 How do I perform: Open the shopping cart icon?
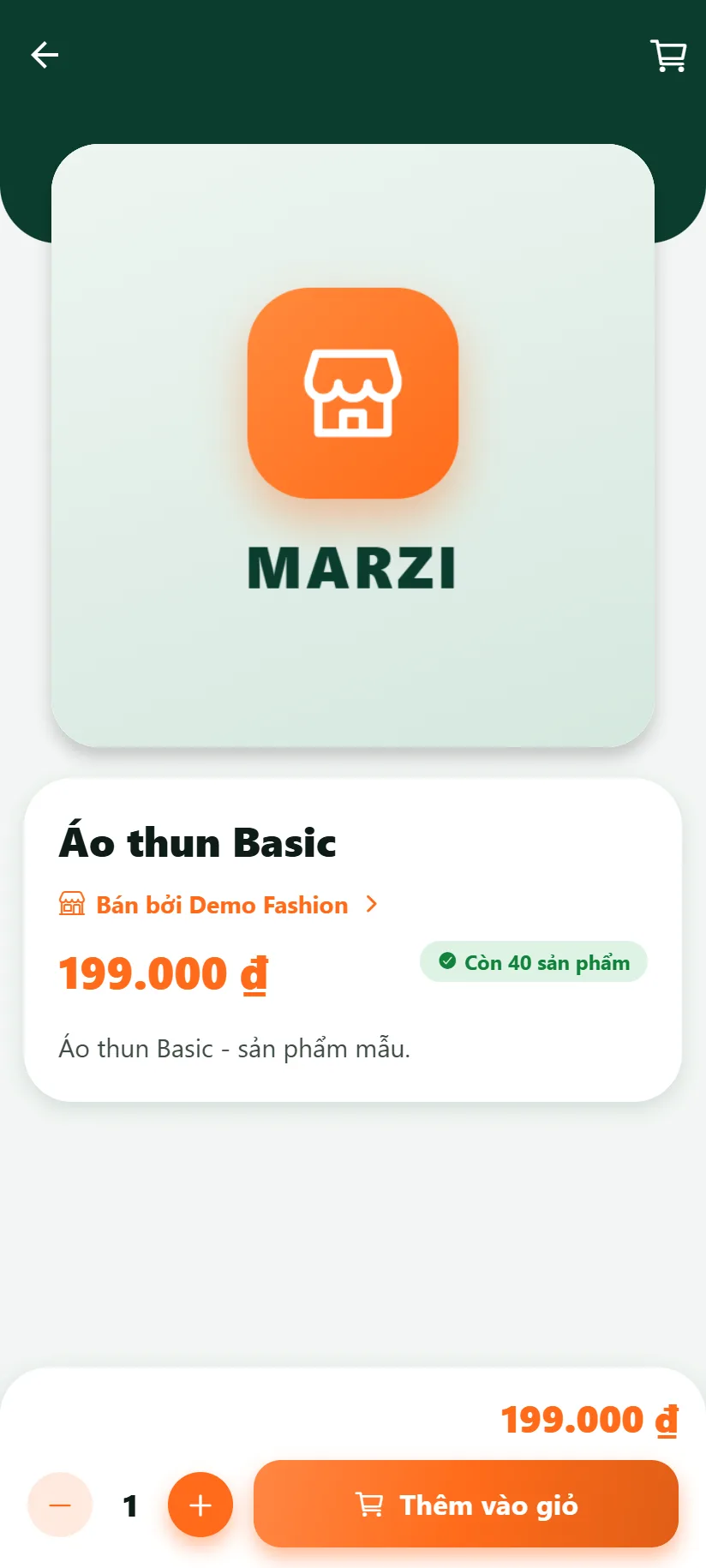[668, 56]
